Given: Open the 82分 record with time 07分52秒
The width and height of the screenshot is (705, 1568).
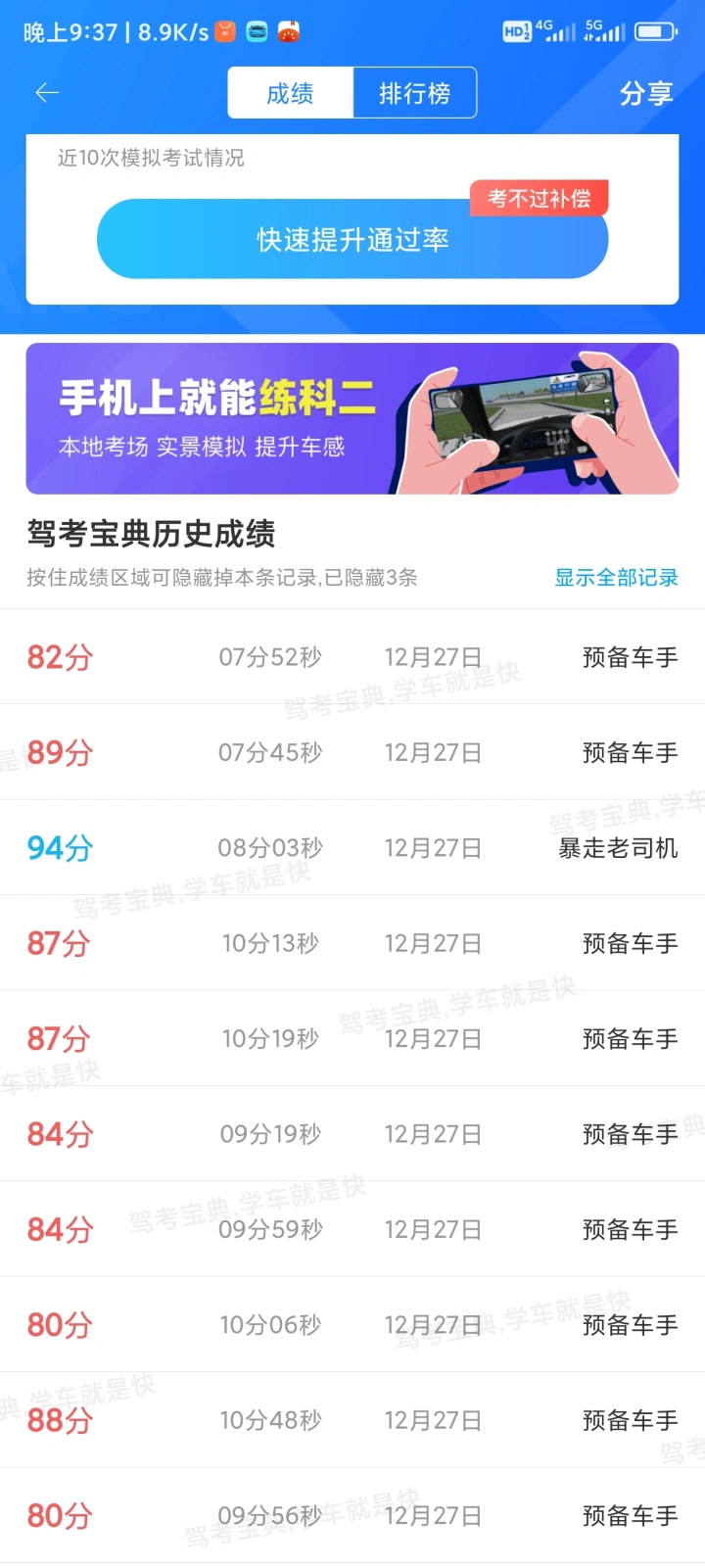Looking at the screenshot, I should tap(352, 656).
